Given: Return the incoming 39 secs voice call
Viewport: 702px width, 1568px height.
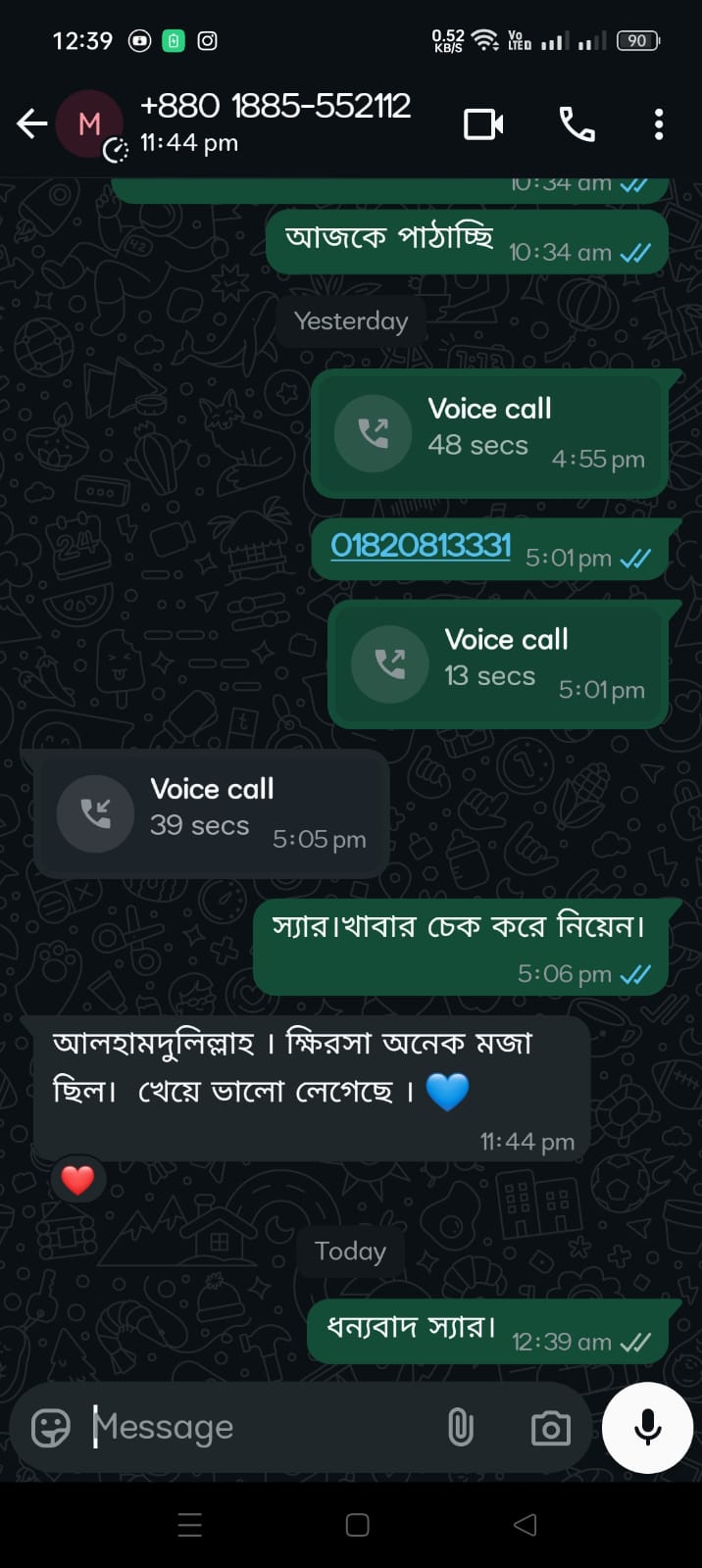Looking at the screenshot, I should [95, 813].
